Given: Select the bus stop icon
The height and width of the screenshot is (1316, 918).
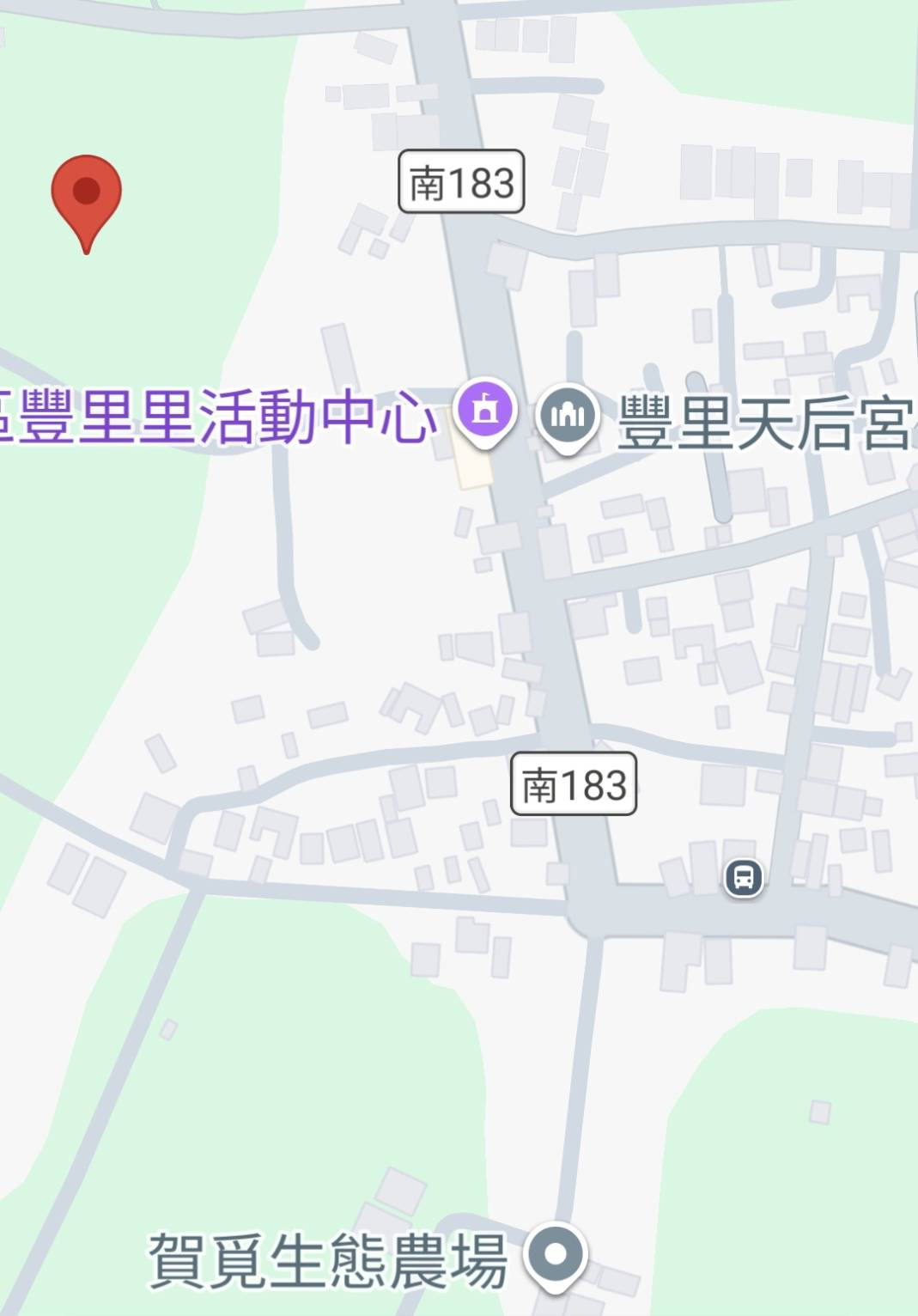Looking at the screenshot, I should pos(744,878).
